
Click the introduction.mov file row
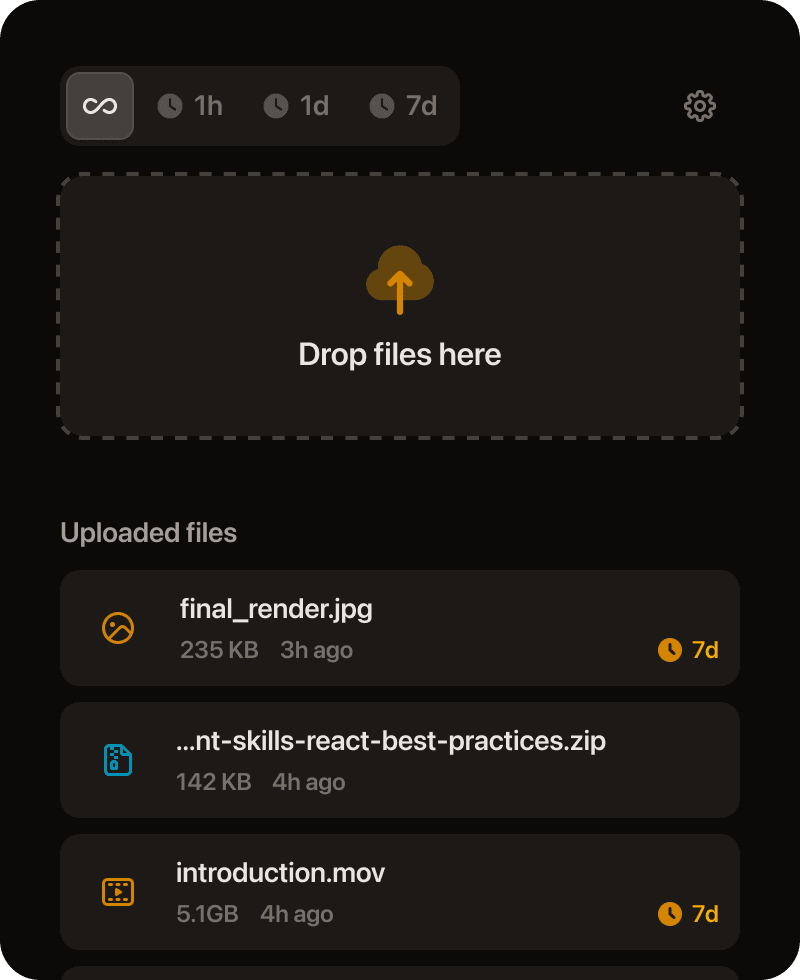point(400,892)
